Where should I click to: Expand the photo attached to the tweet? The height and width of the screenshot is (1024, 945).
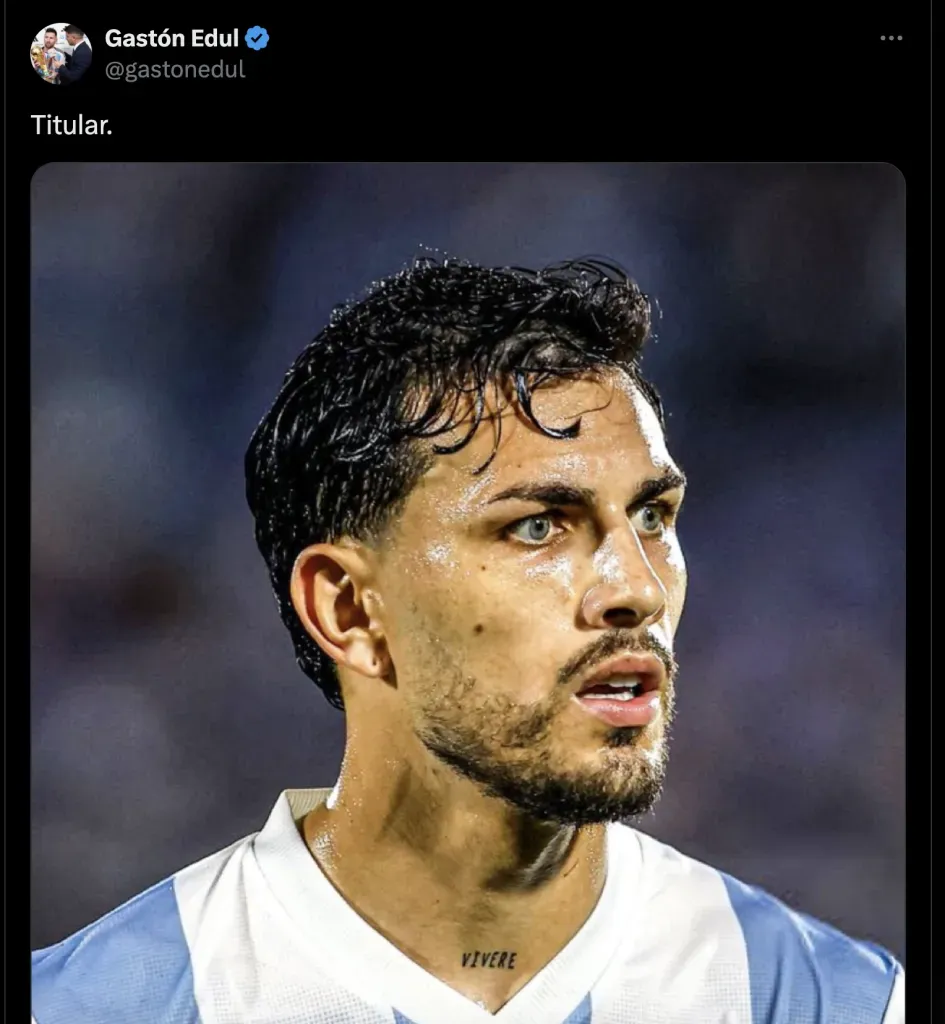point(467,592)
